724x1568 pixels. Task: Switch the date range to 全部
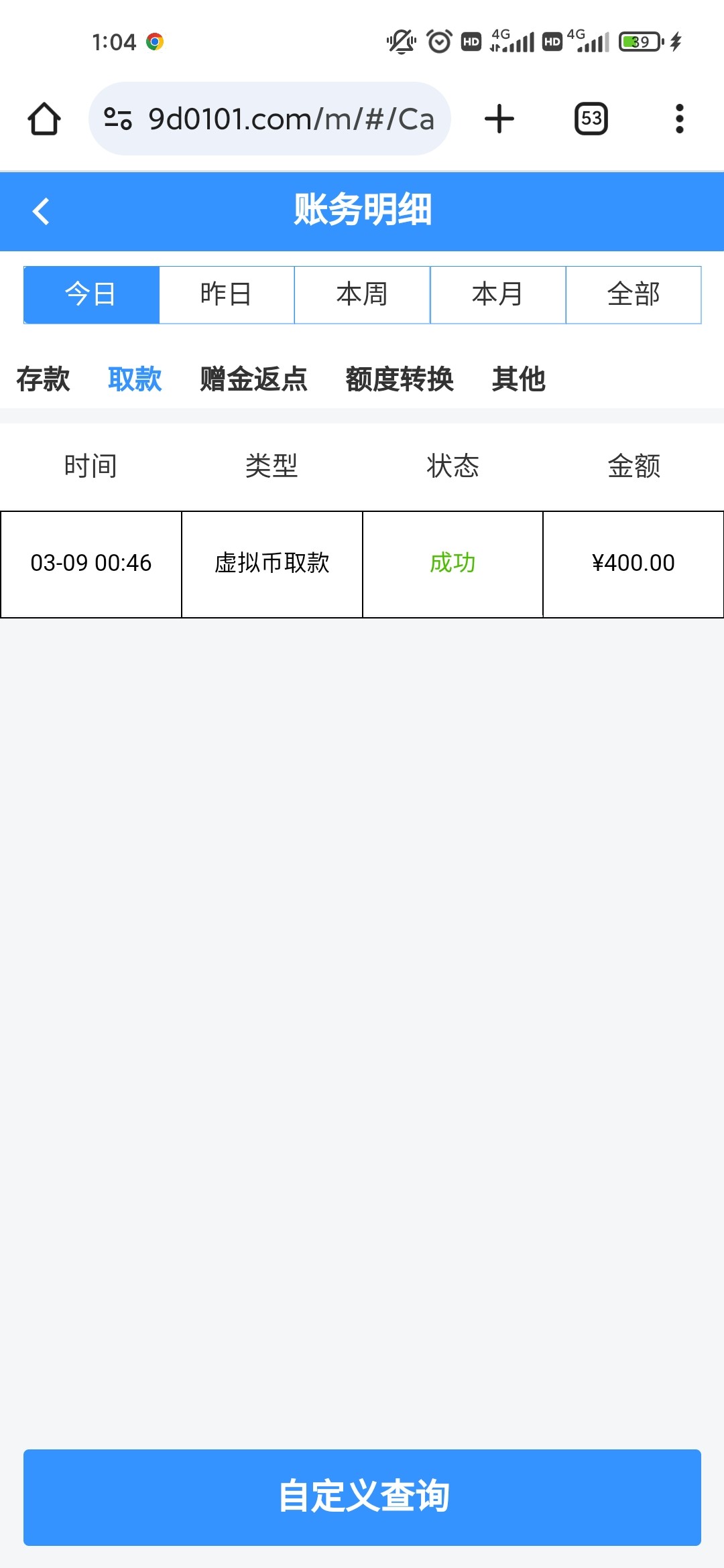pos(633,294)
